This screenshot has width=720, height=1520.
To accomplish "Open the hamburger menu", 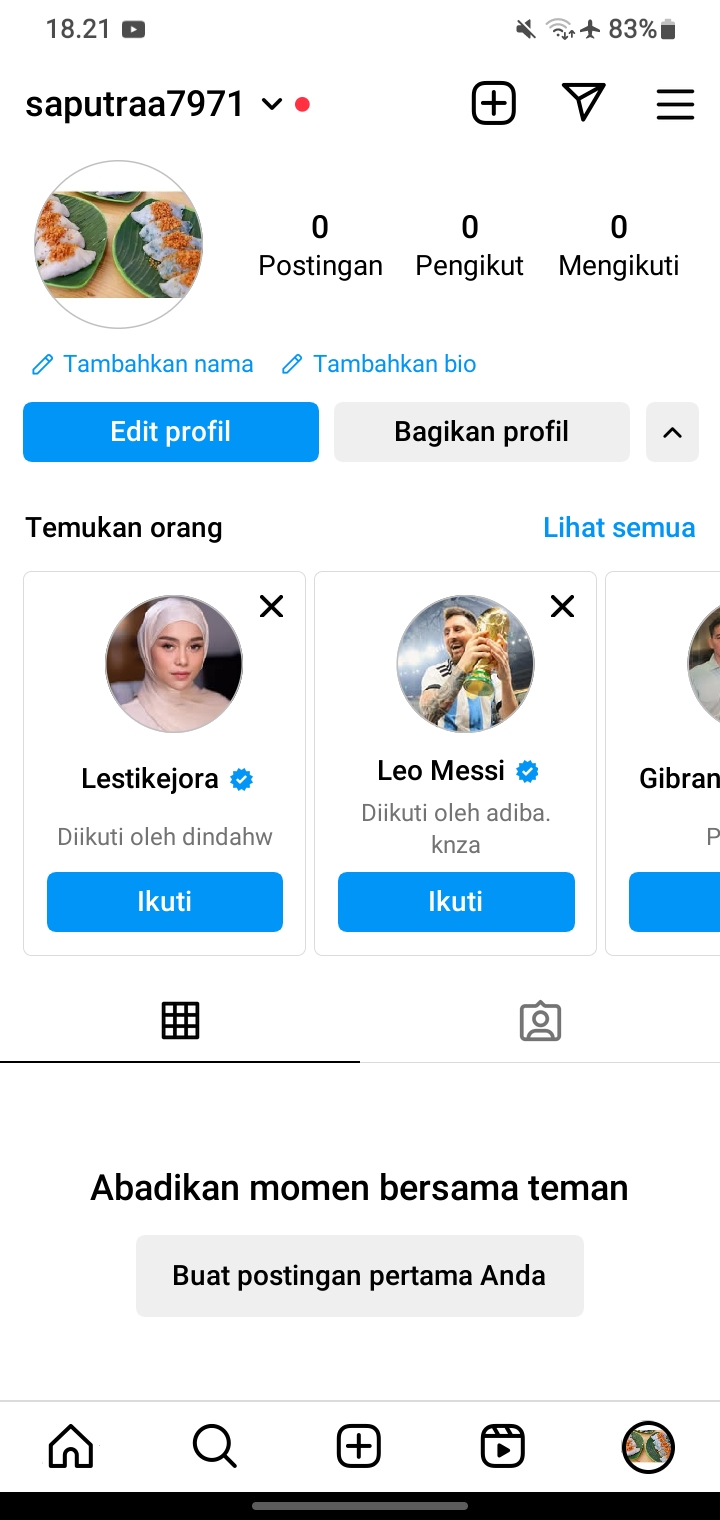I will tap(675, 104).
